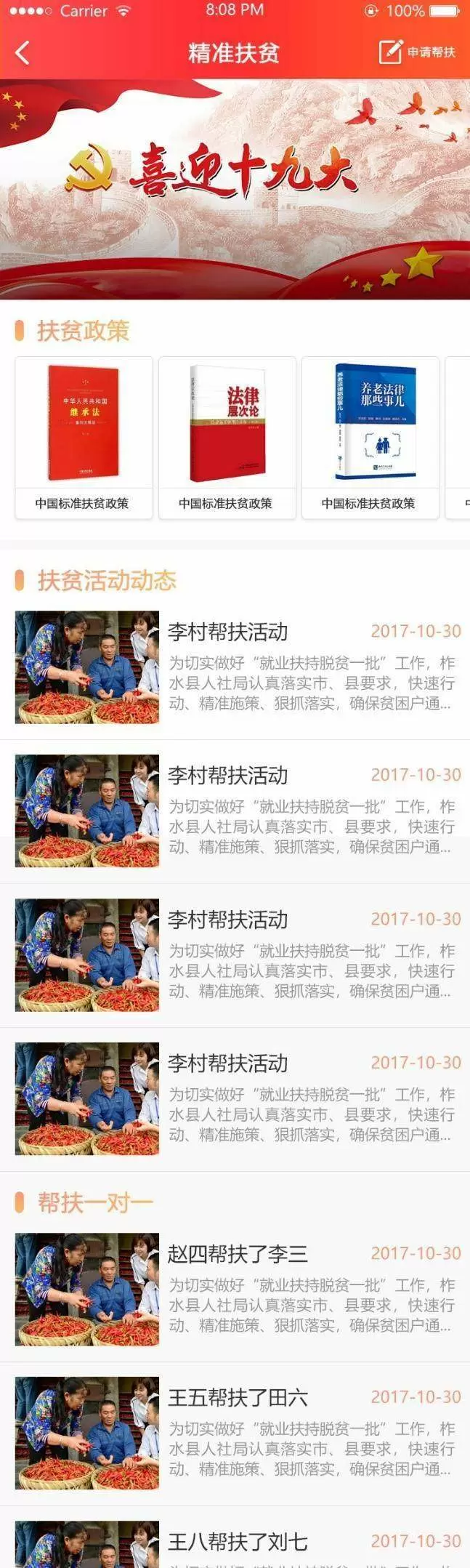Viewport: 470px width, 1568px height.
Task: Open the 喜迎十九大 banner
Action: click(235, 189)
